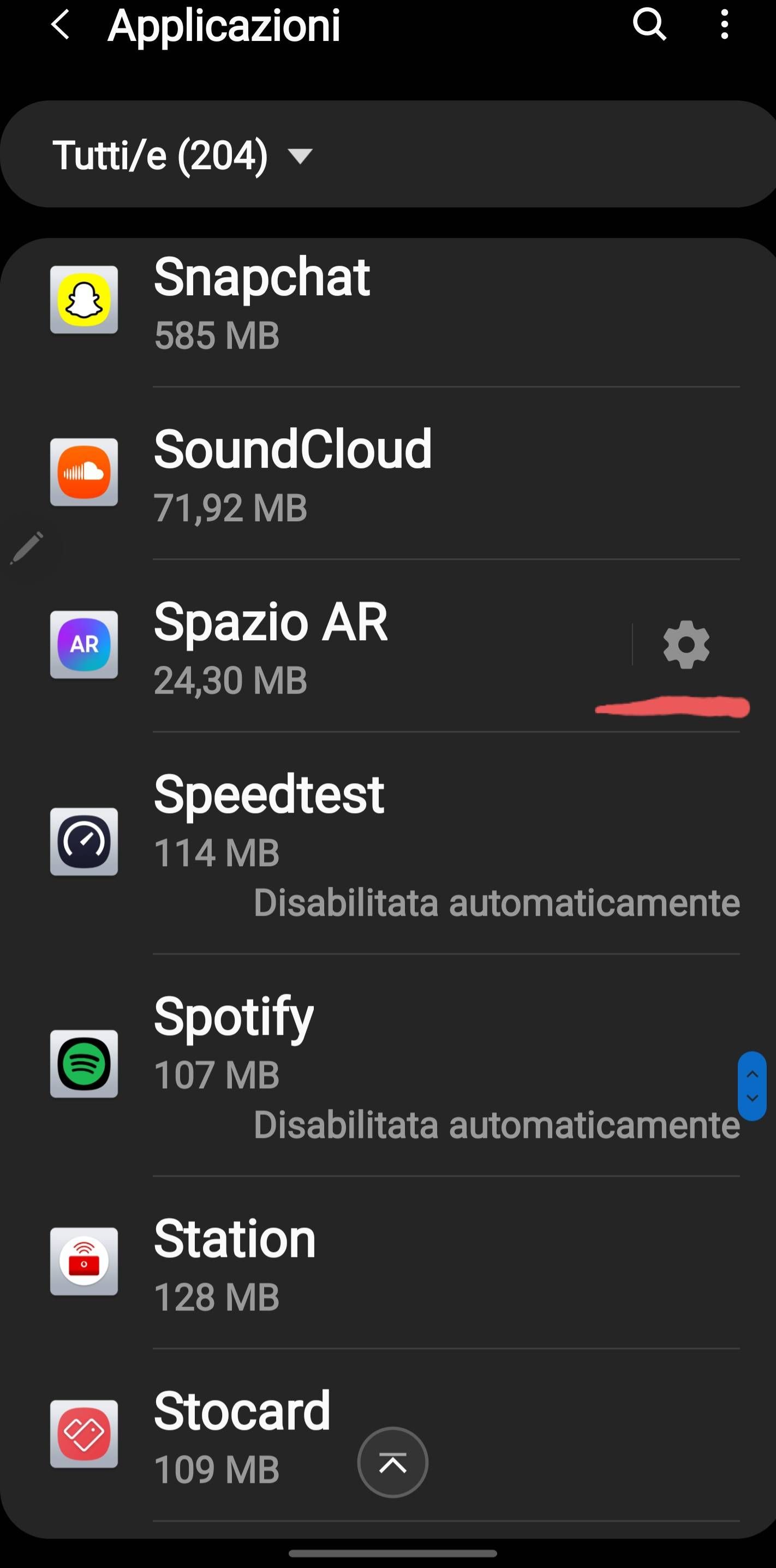The image size is (776, 1568).
Task: Open Stocard app info
Action: coord(242,1434)
